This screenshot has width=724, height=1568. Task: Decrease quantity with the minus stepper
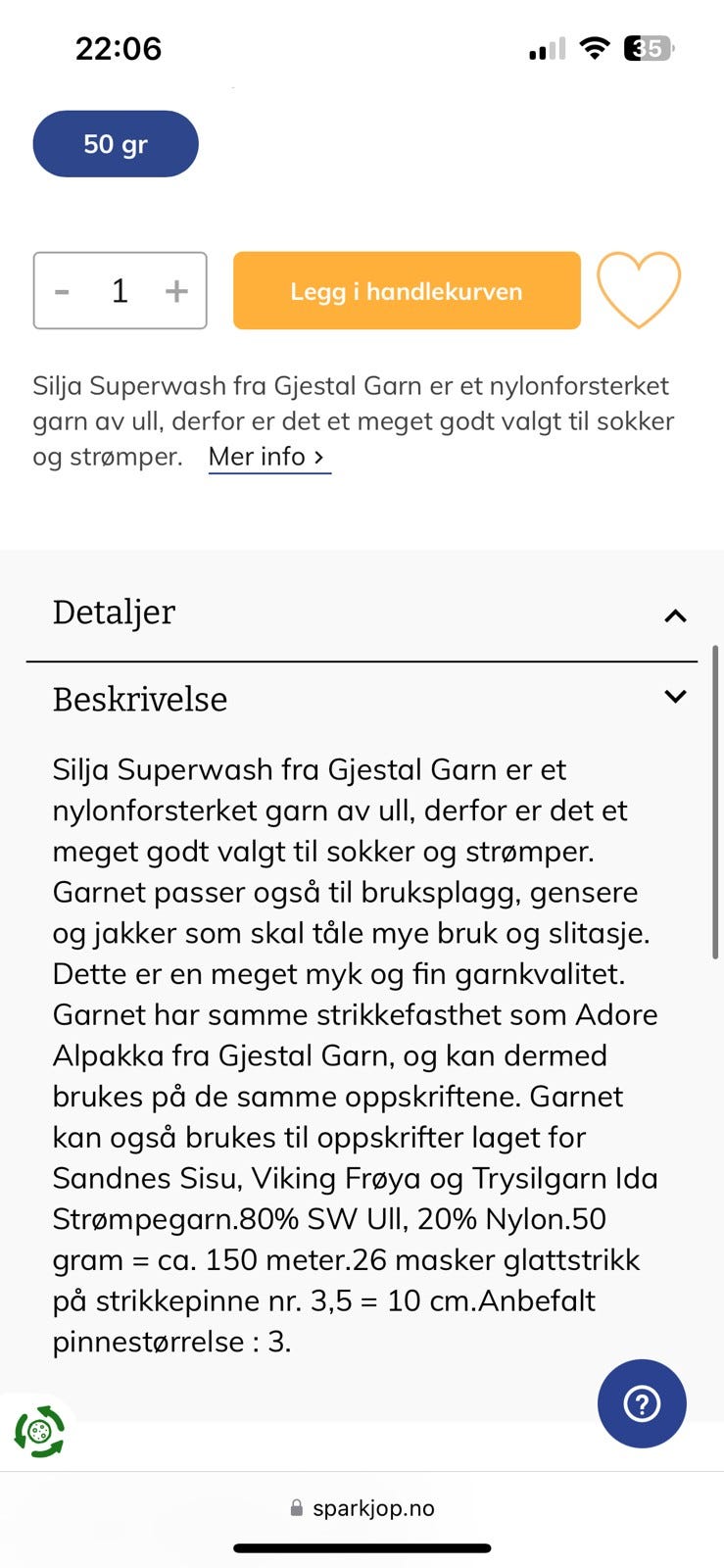pos(61,290)
